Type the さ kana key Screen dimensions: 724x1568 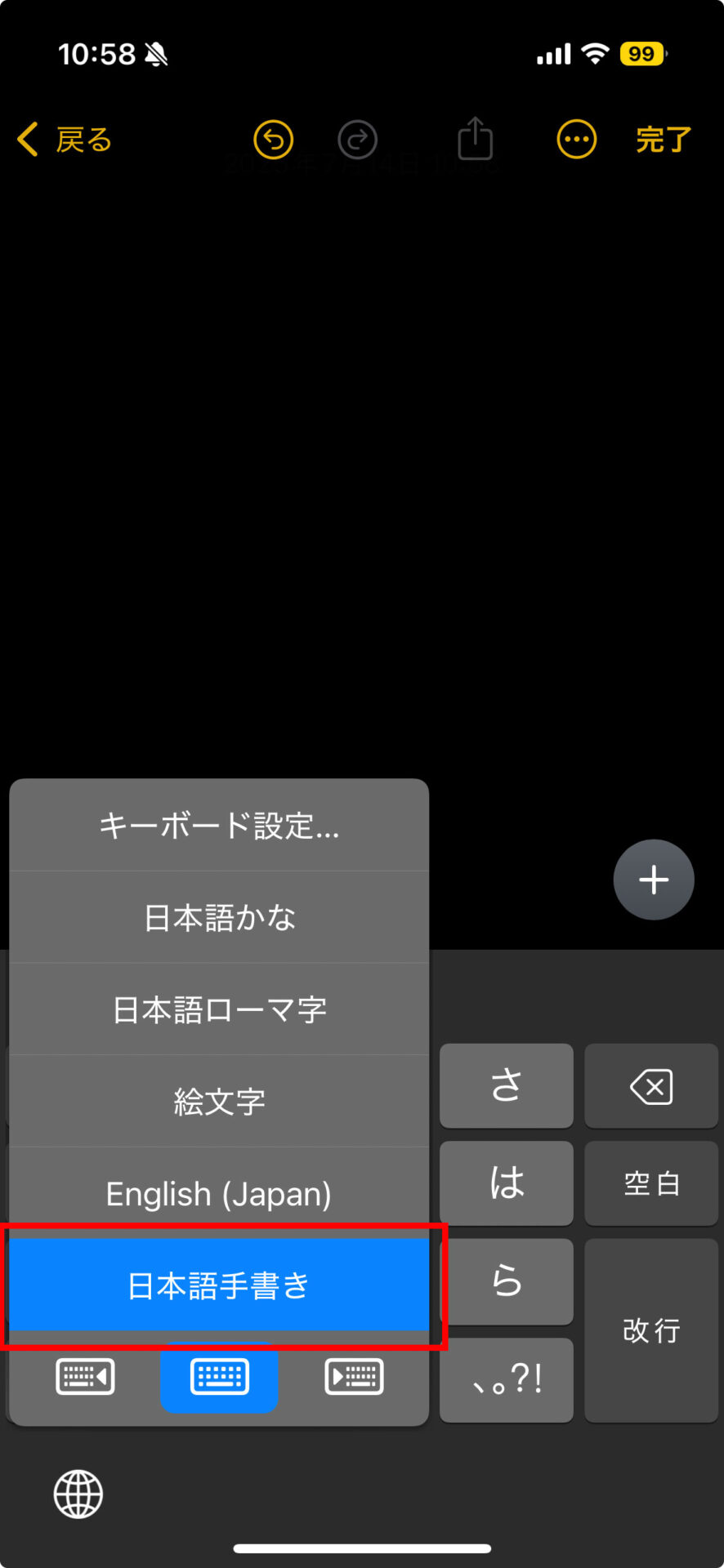coord(507,1086)
